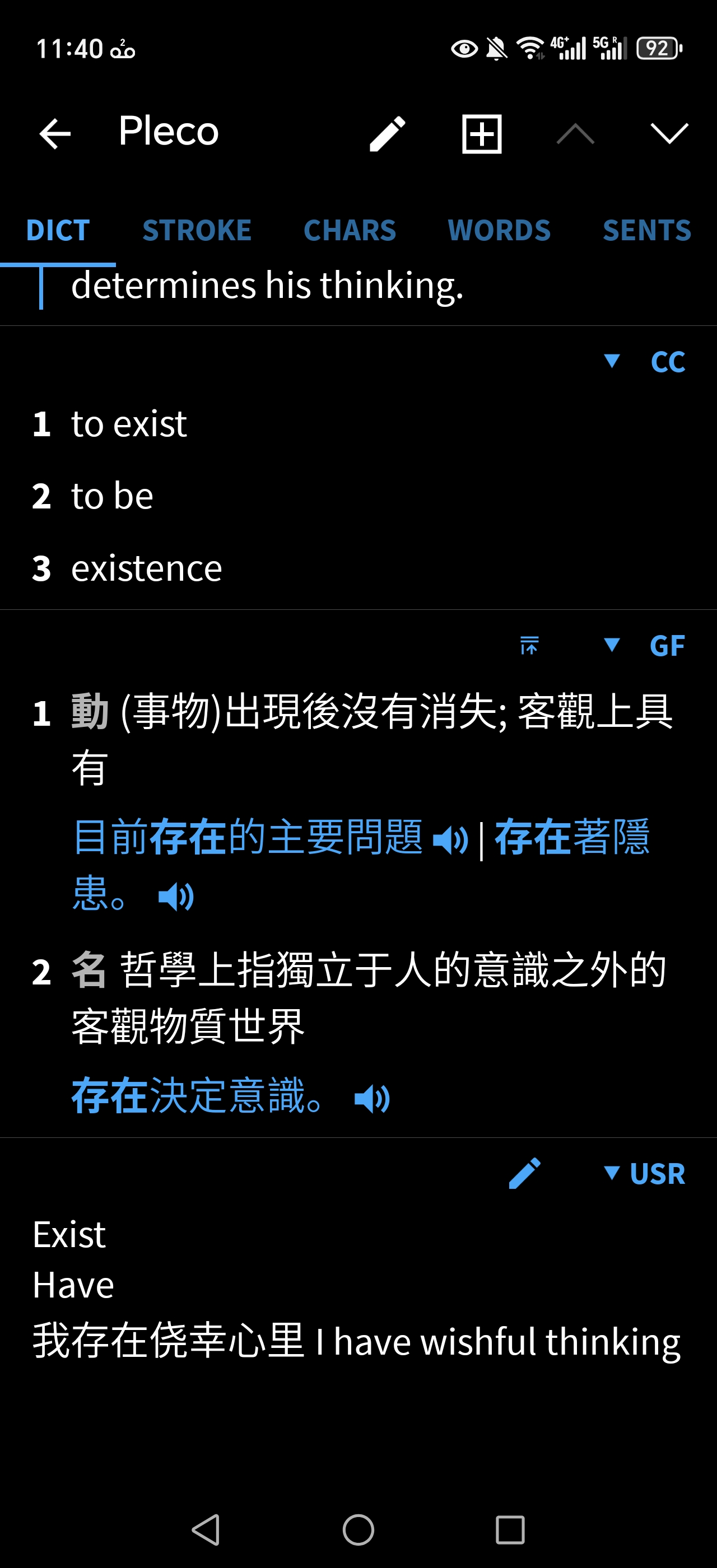Screen dimensions: 717x1568
Task: Go back using the app bar arrow
Action: (55, 133)
